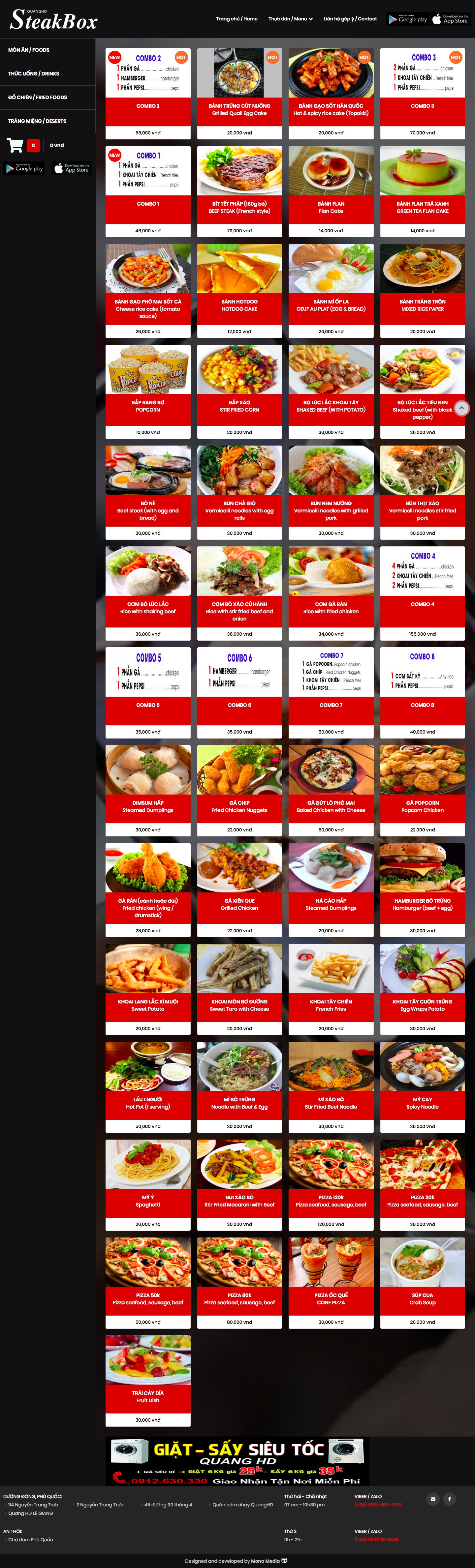Select the Món ăn / Foods category
Screen dimensions: 475x1568
(x=29, y=50)
